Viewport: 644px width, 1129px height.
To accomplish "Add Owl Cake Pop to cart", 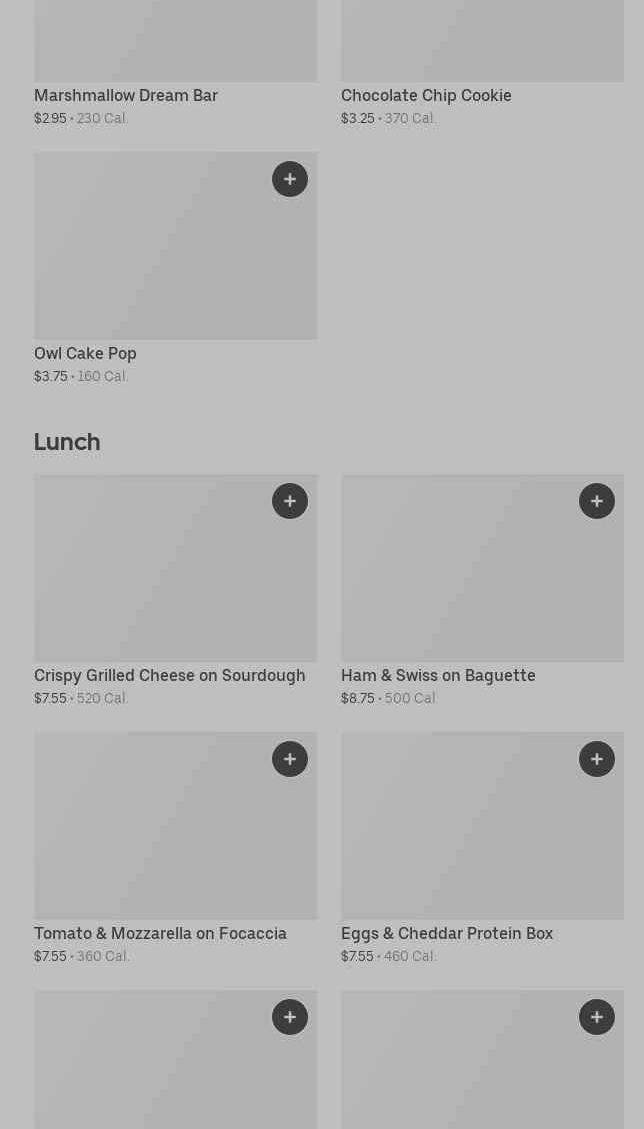I will (290, 179).
